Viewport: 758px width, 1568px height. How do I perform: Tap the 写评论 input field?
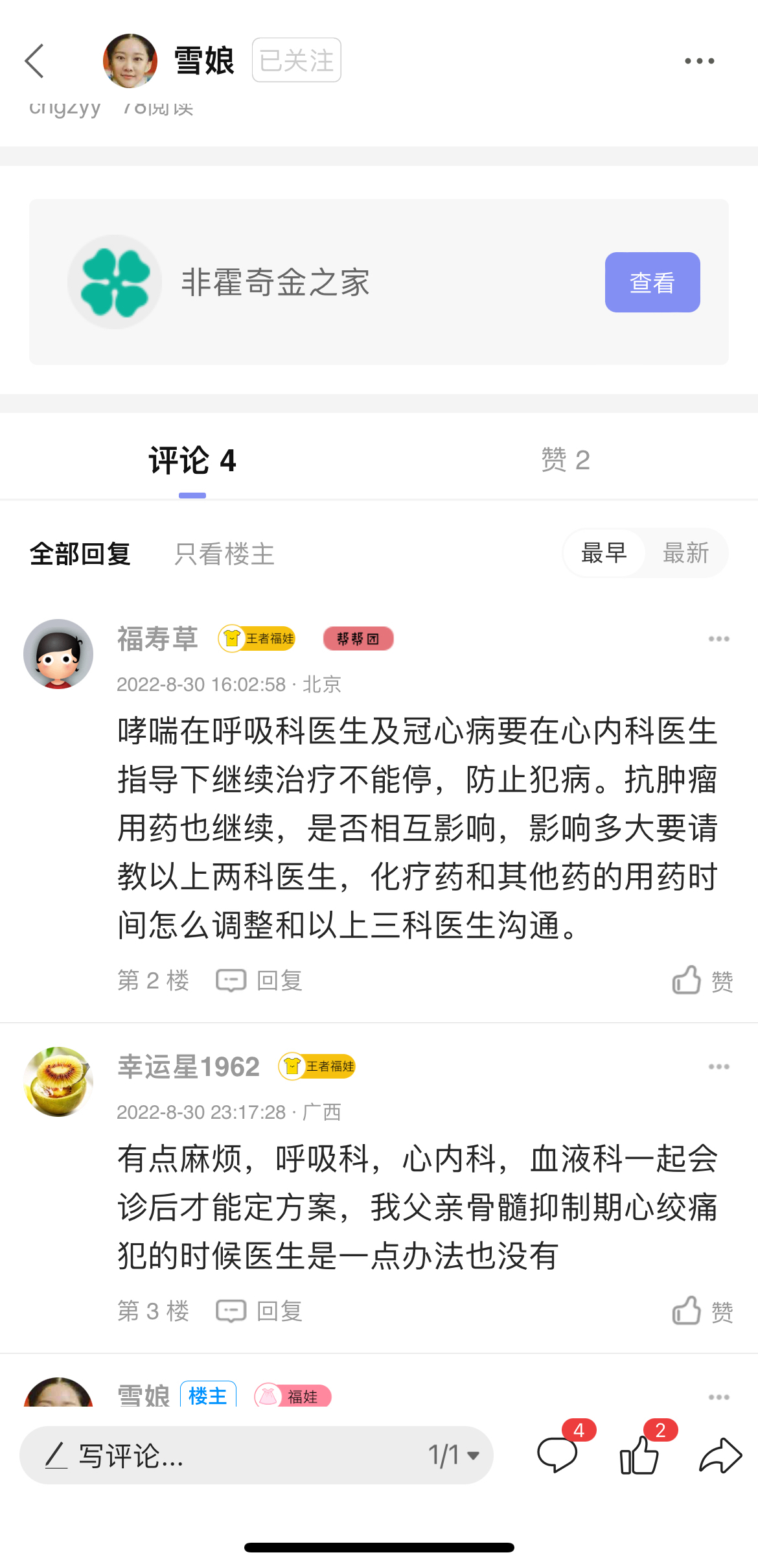click(220, 1455)
